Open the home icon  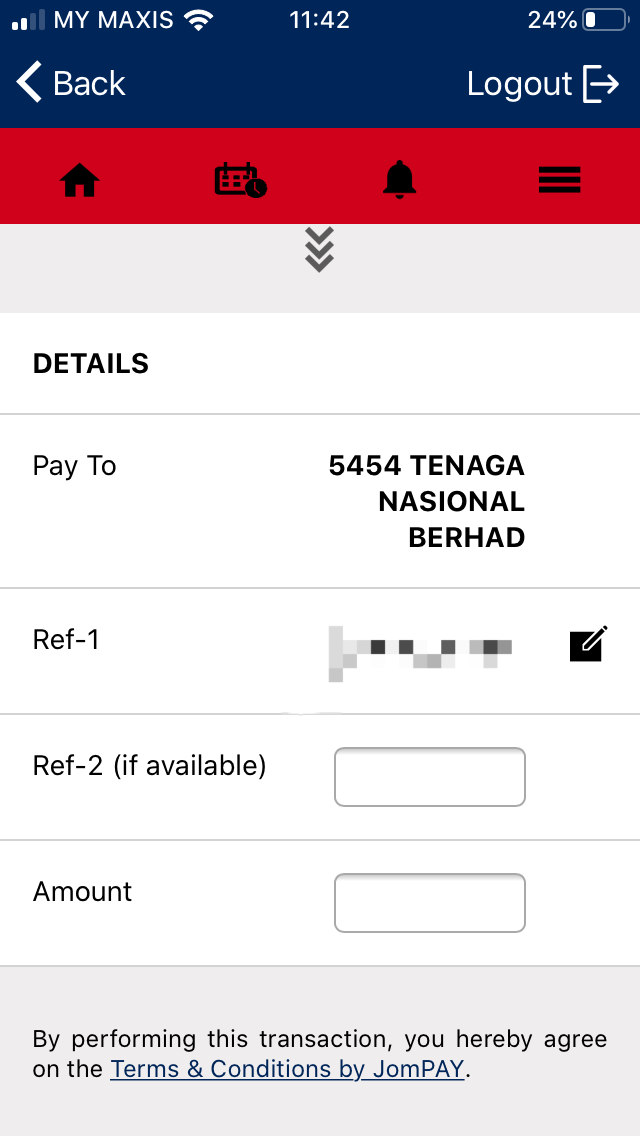coord(80,180)
